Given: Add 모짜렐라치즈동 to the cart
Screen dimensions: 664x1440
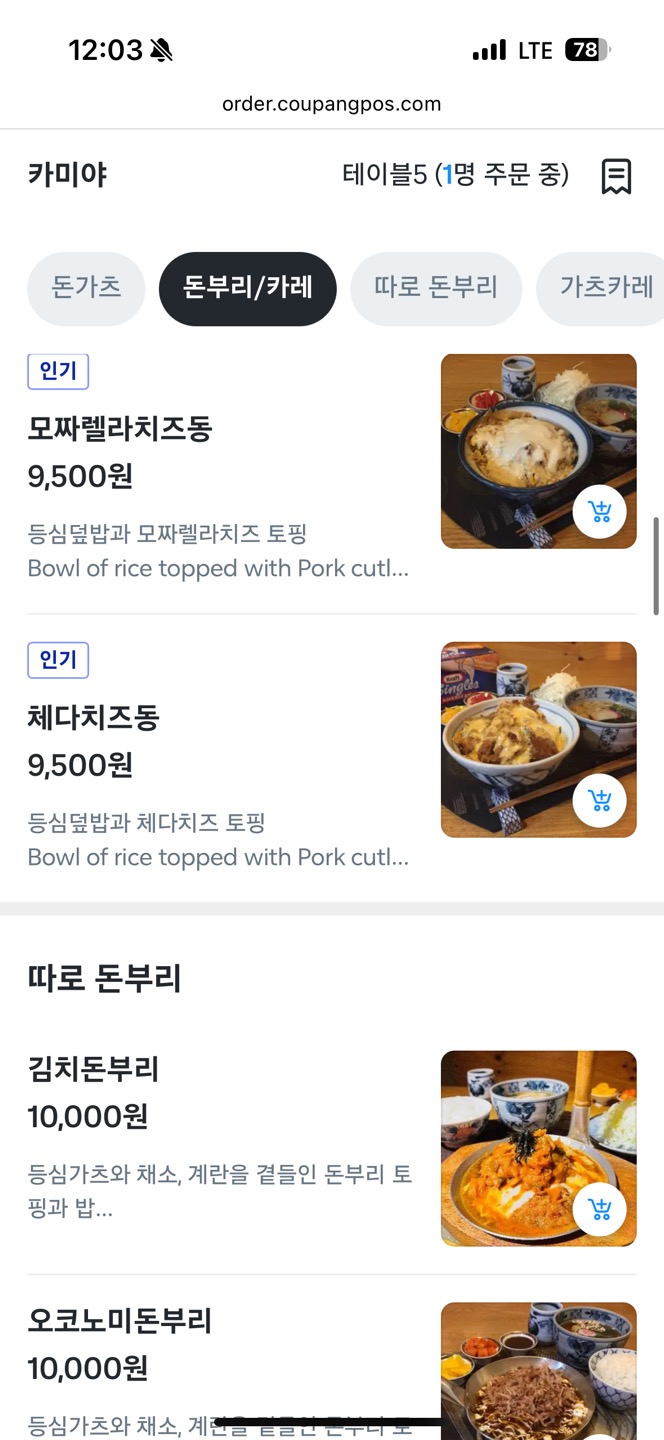Looking at the screenshot, I should [600, 513].
